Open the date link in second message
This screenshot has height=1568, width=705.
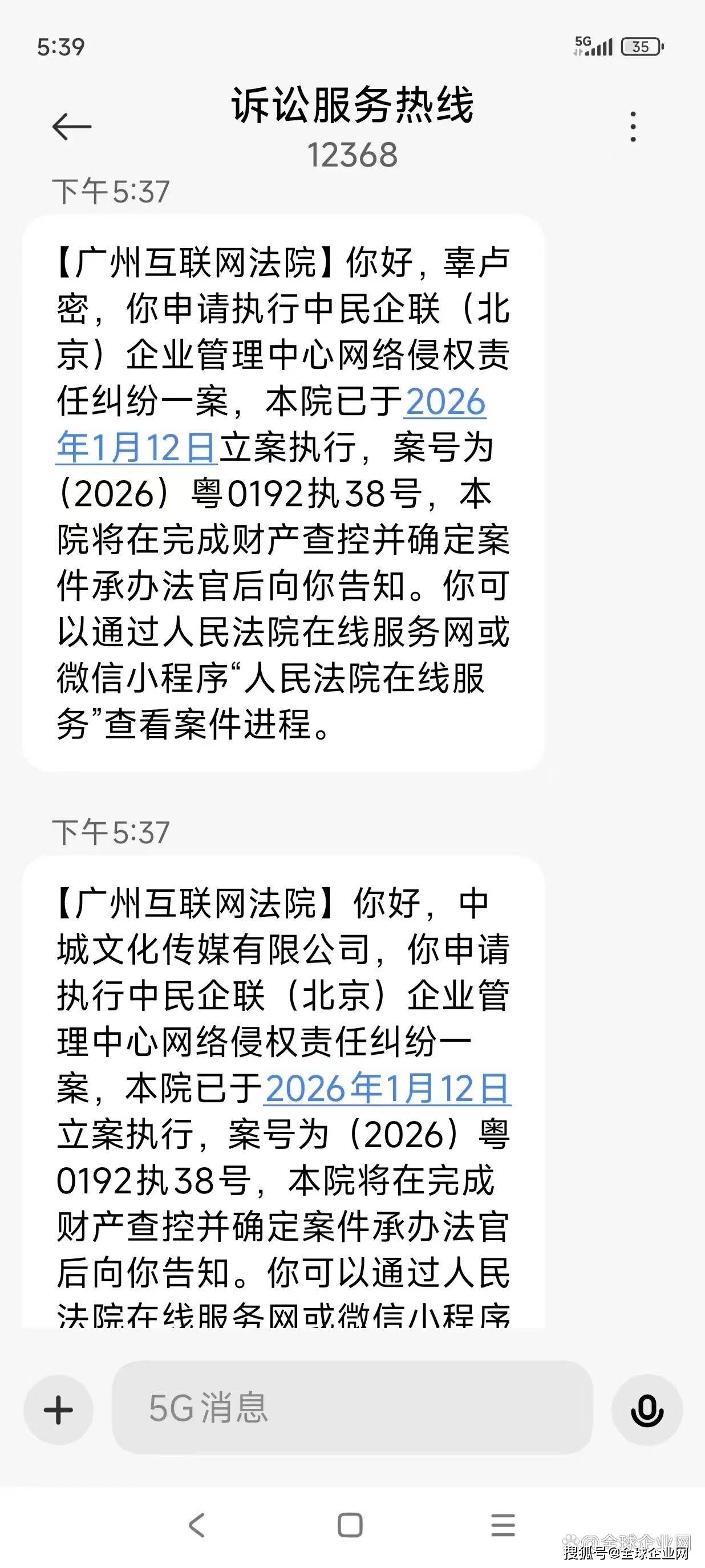(387, 1089)
